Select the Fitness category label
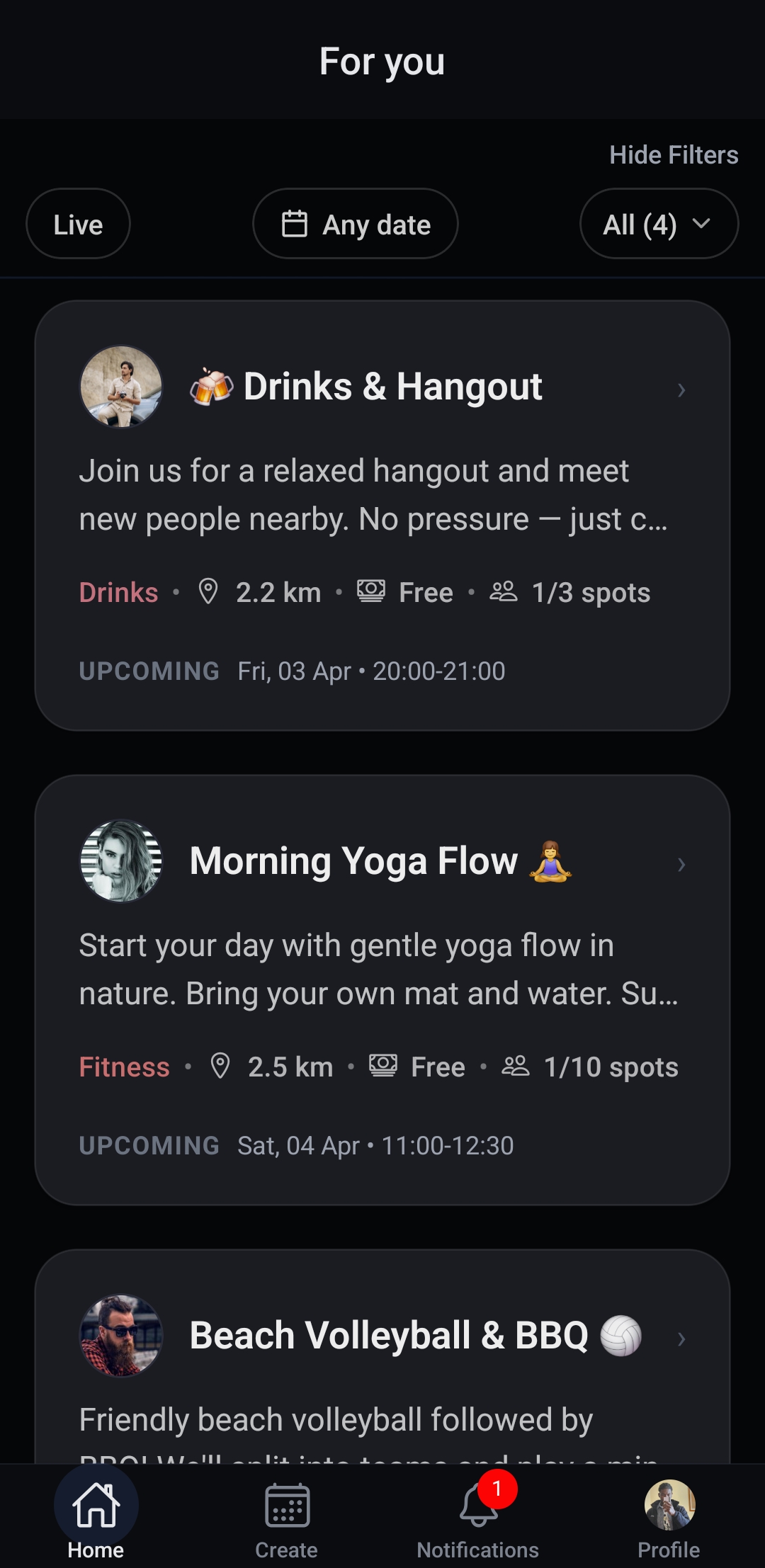The height and width of the screenshot is (1568, 765). pos(124,1066)
